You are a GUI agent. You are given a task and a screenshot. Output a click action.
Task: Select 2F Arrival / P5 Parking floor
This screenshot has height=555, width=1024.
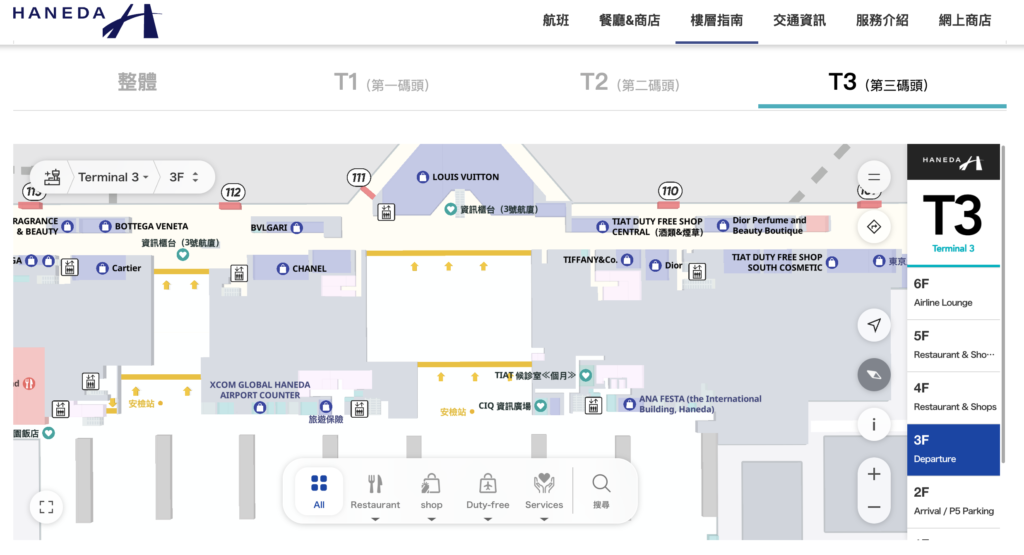click(953, 501)
